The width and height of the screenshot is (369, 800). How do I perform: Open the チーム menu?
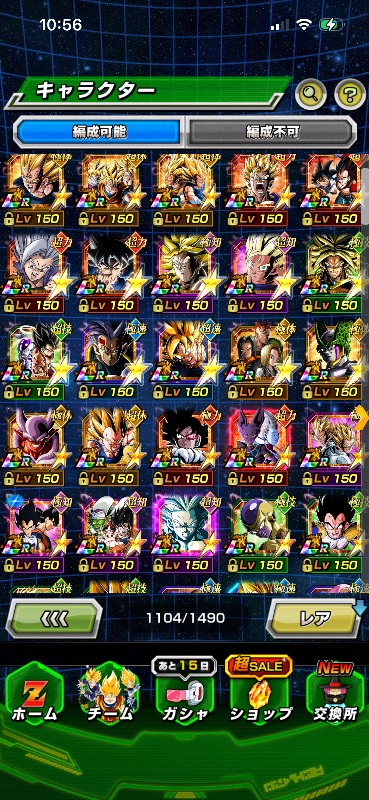(x=109, y=694)
